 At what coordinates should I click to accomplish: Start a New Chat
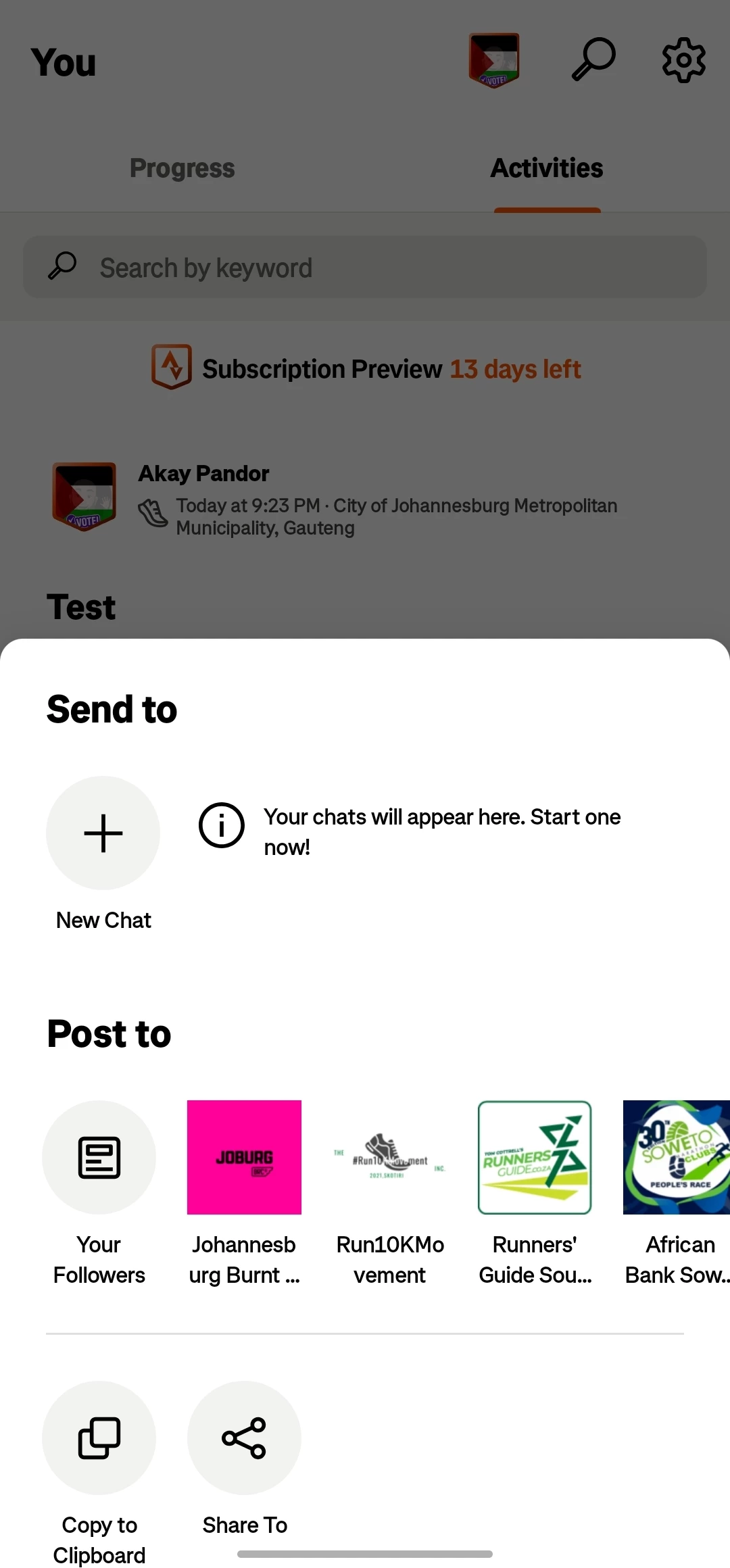[x=103, y=833]
